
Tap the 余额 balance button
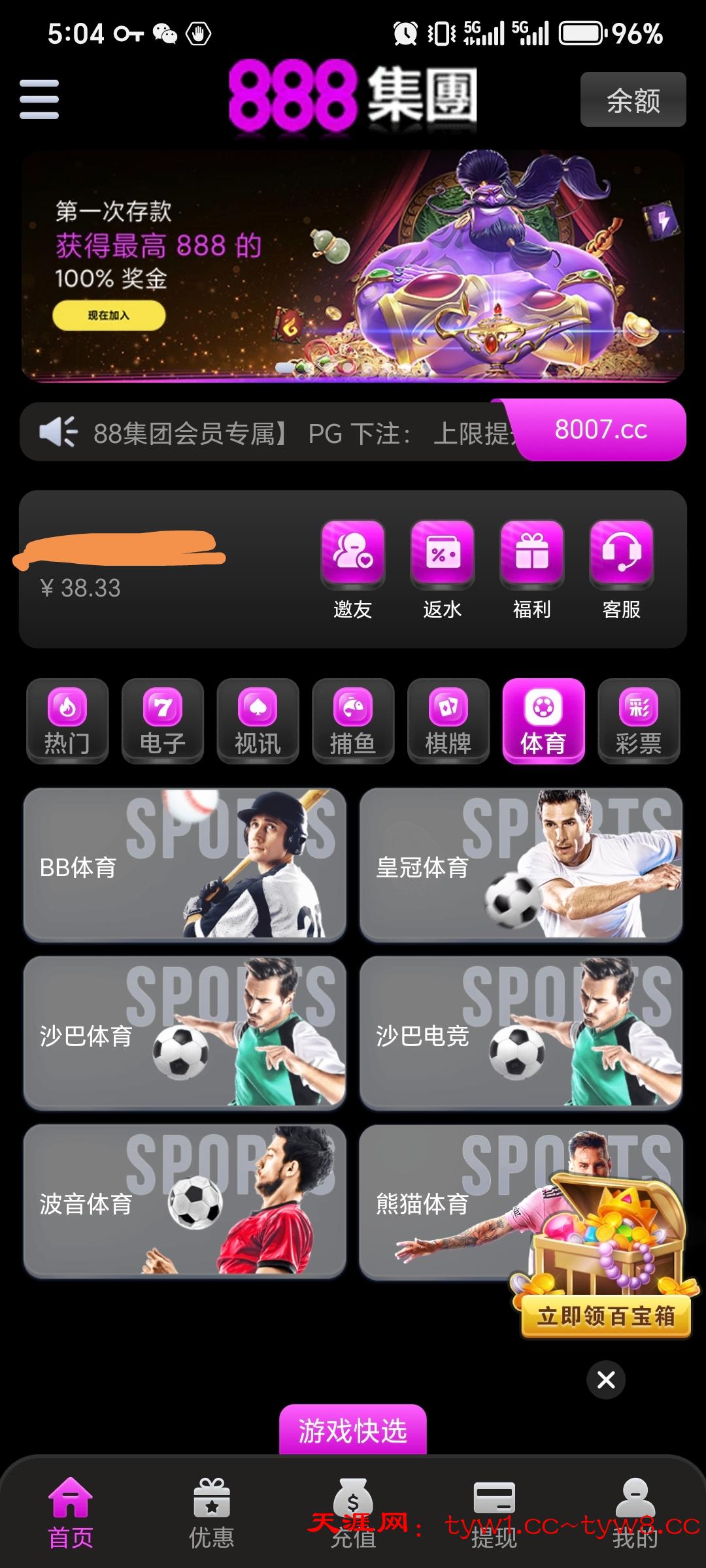633,100
